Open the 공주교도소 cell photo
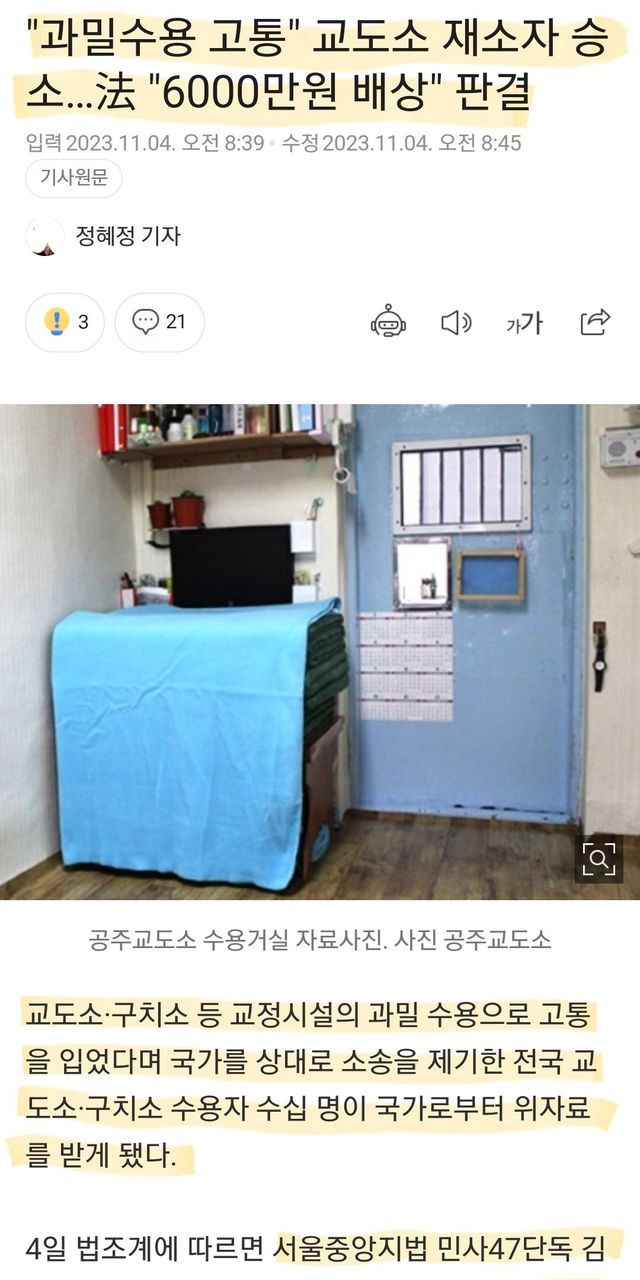Screen dimensions: 640x1280 (x=320, y=650)
